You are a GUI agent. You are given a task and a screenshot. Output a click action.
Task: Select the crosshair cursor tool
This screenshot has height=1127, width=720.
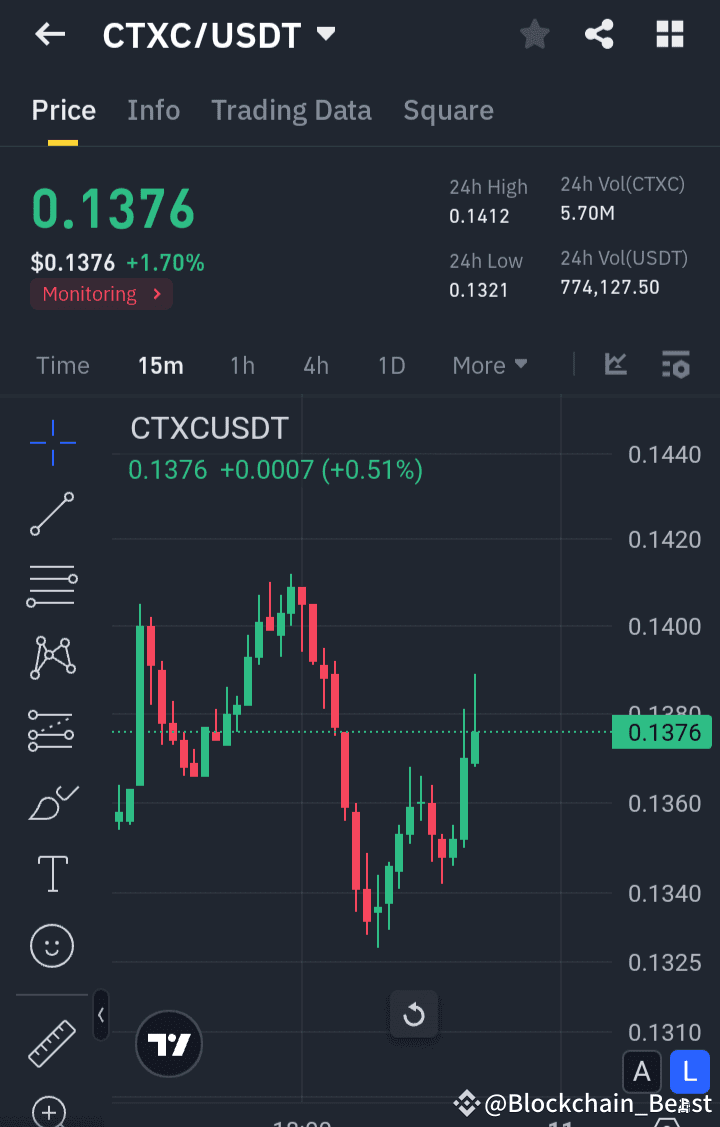(51, 442)
